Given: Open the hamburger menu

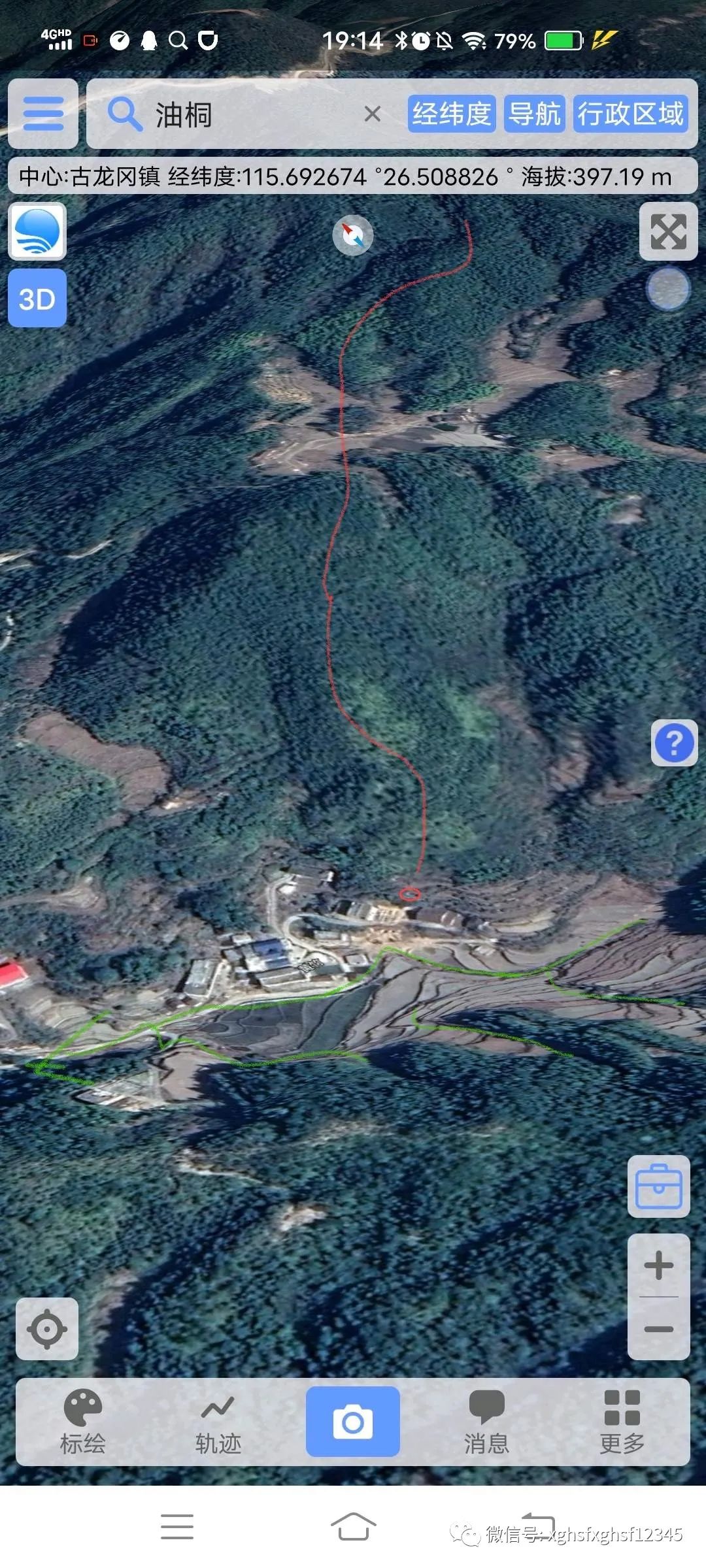Looking at the screenshot, I should pyautogui.click(x=43, y=114).
